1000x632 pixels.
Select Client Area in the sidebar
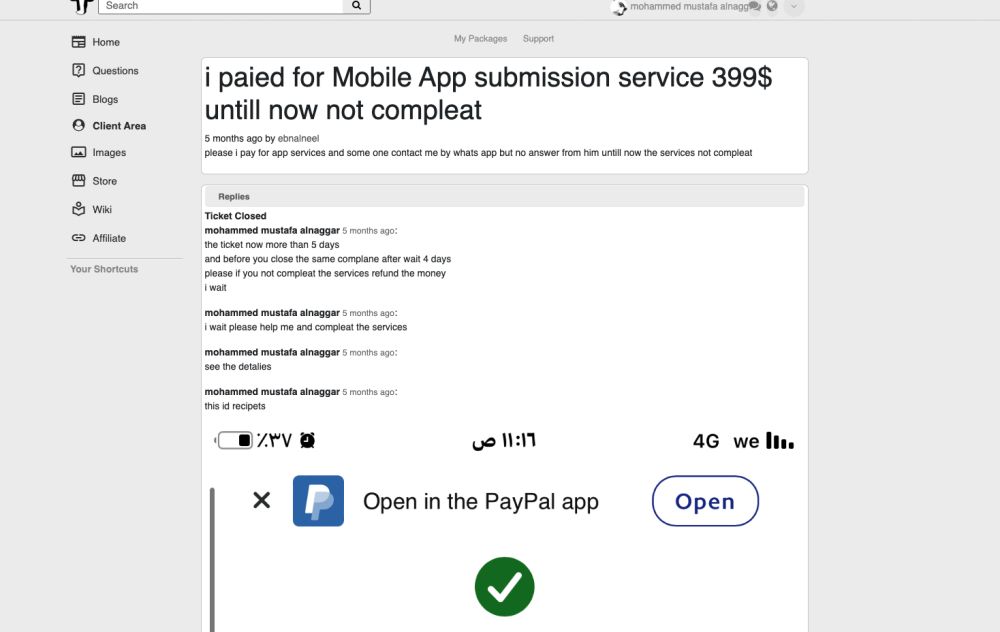tap(119, 126)
